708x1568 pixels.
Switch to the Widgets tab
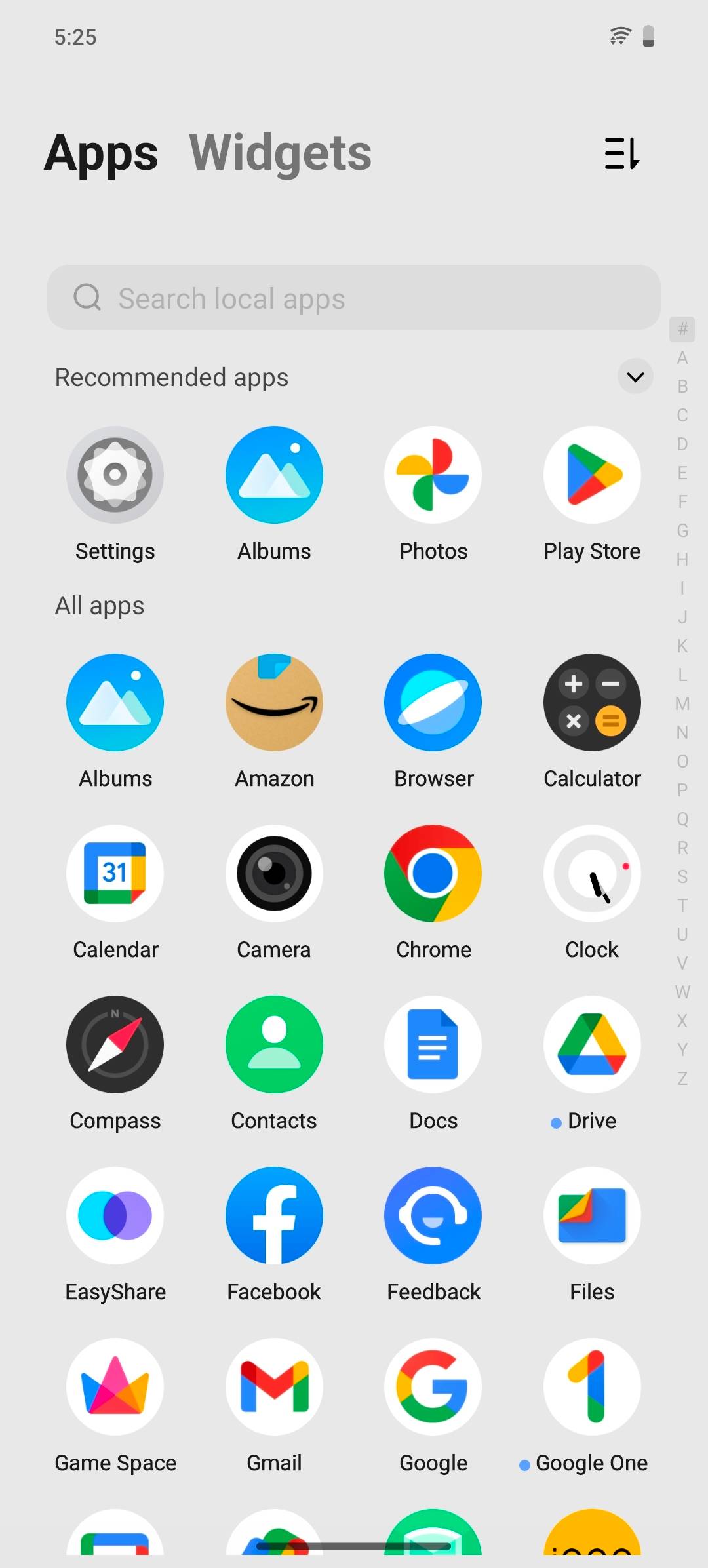[281, 152]
